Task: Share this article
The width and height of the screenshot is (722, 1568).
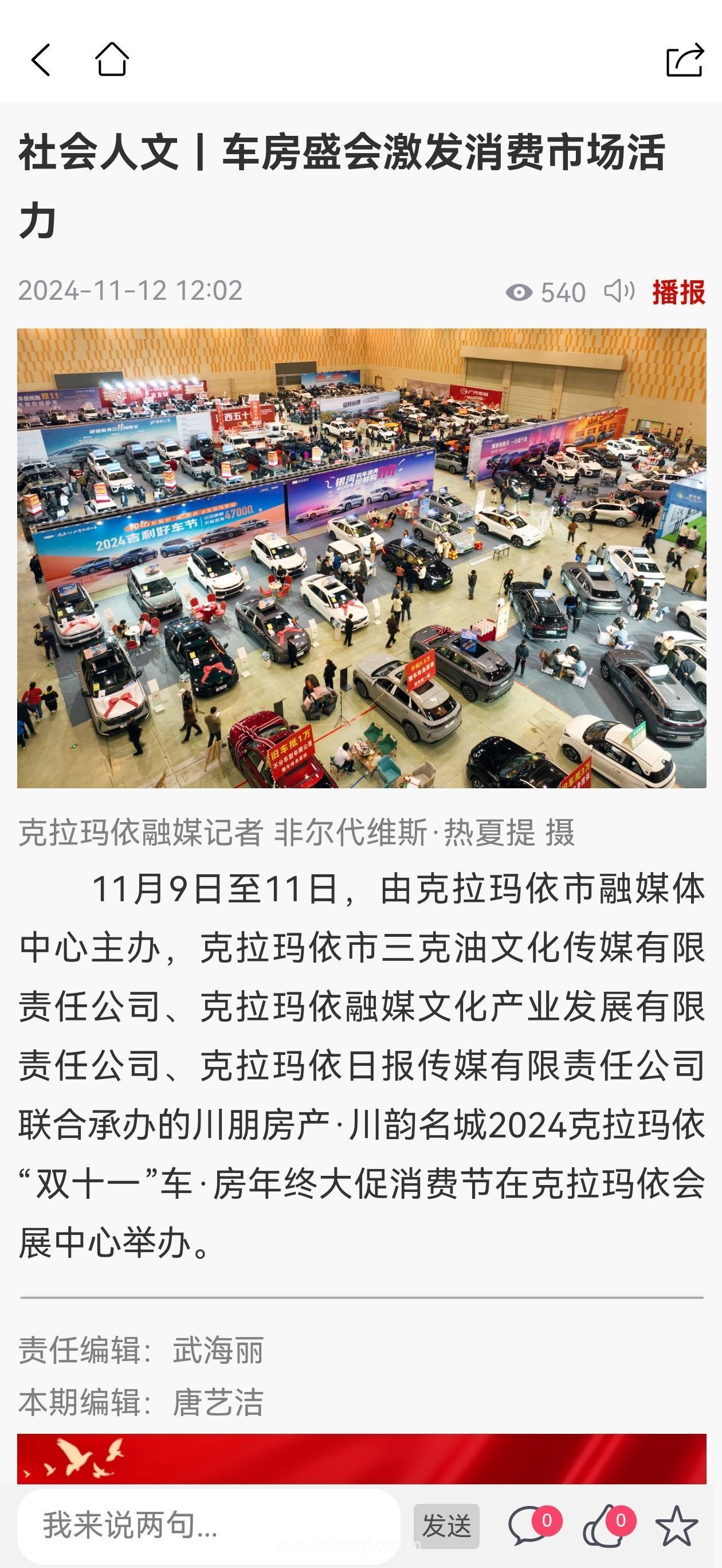Action: pos(685,60)
